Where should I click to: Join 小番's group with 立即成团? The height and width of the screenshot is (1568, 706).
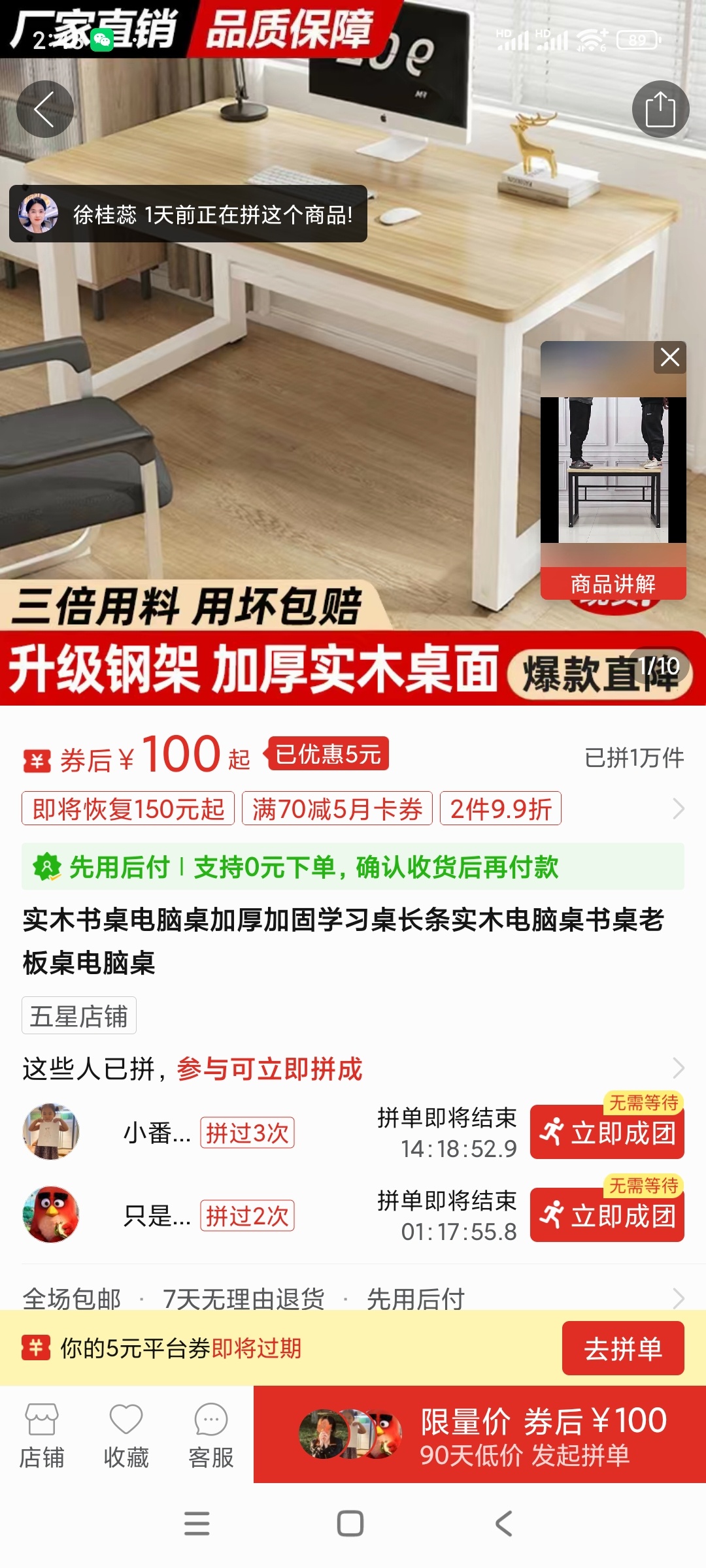coord(607,1132)
